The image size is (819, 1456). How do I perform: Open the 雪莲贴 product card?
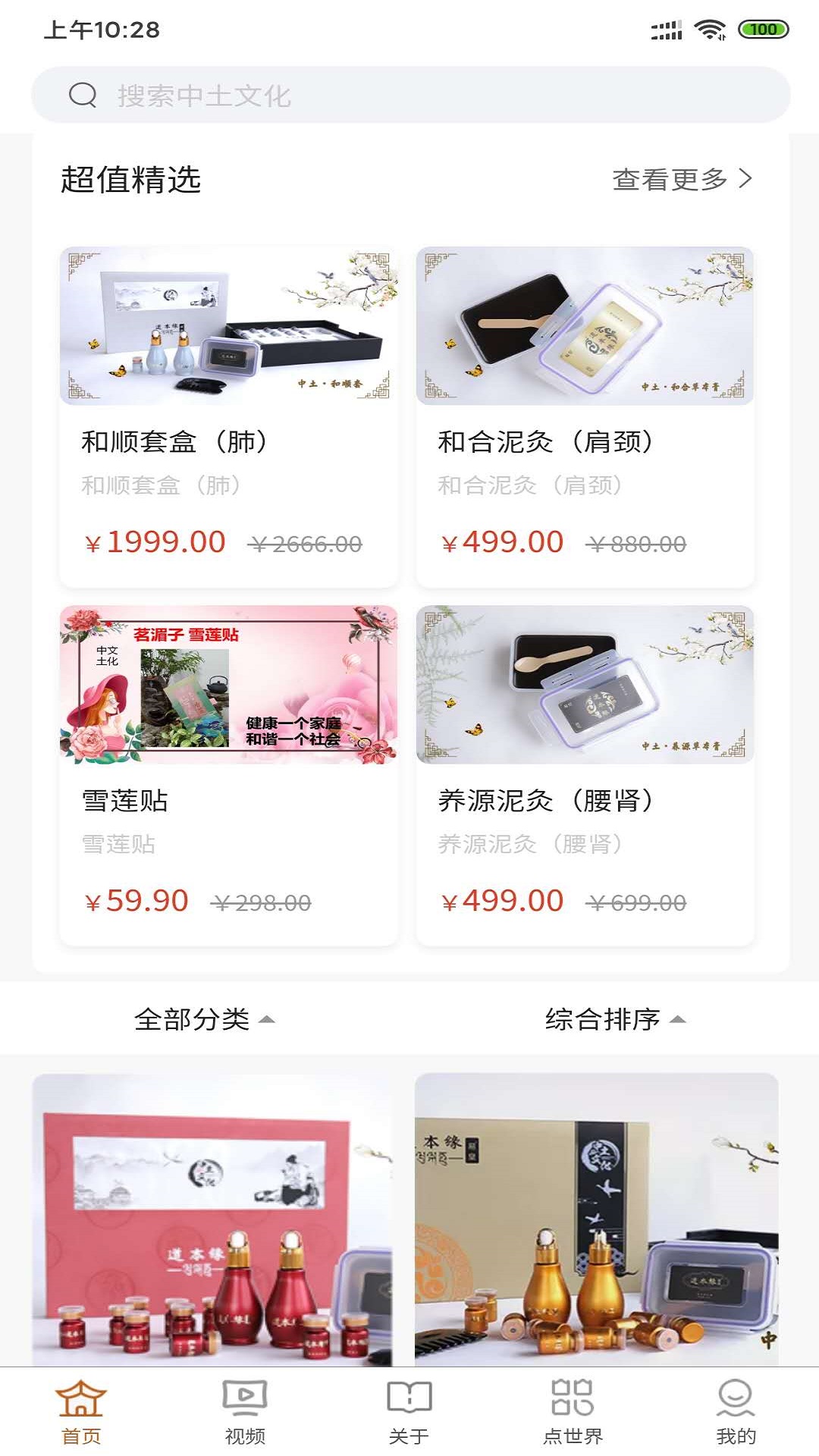228,774
